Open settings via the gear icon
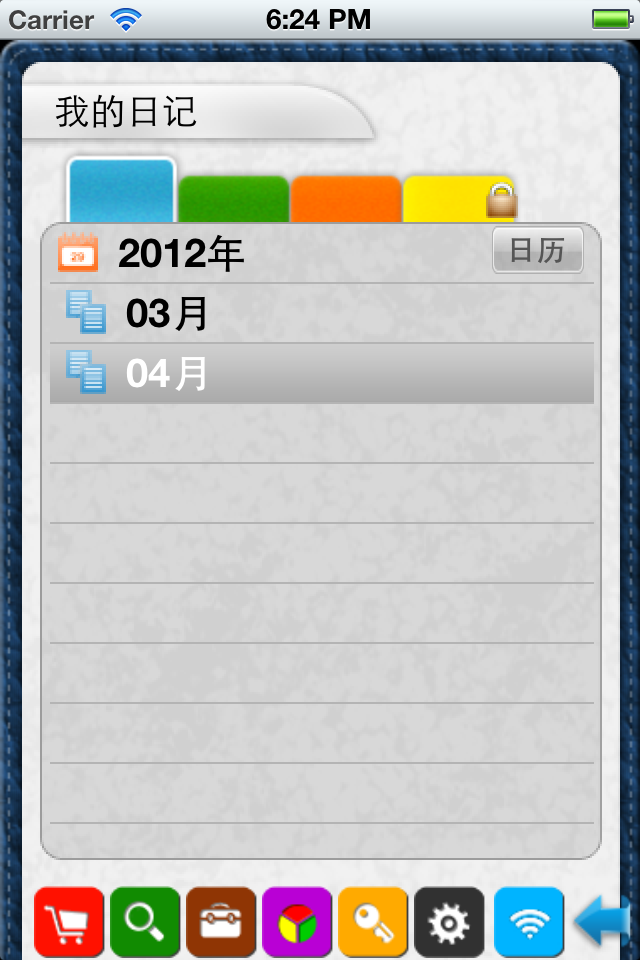Screen dimensions: 640x960 coord(449,922)
